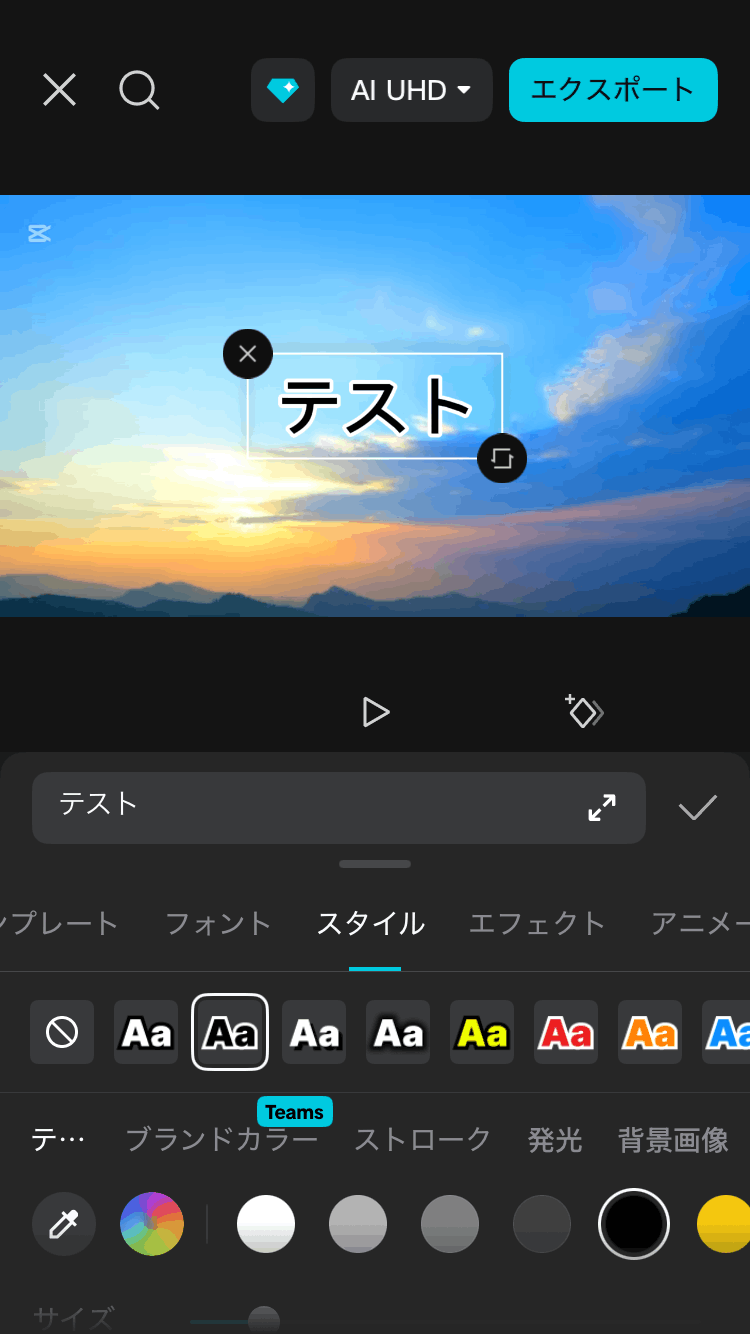The width and height of the screenshot is (750, 1334).
Task: Open the color wheel picker
Action: [x=151, y=1224]
